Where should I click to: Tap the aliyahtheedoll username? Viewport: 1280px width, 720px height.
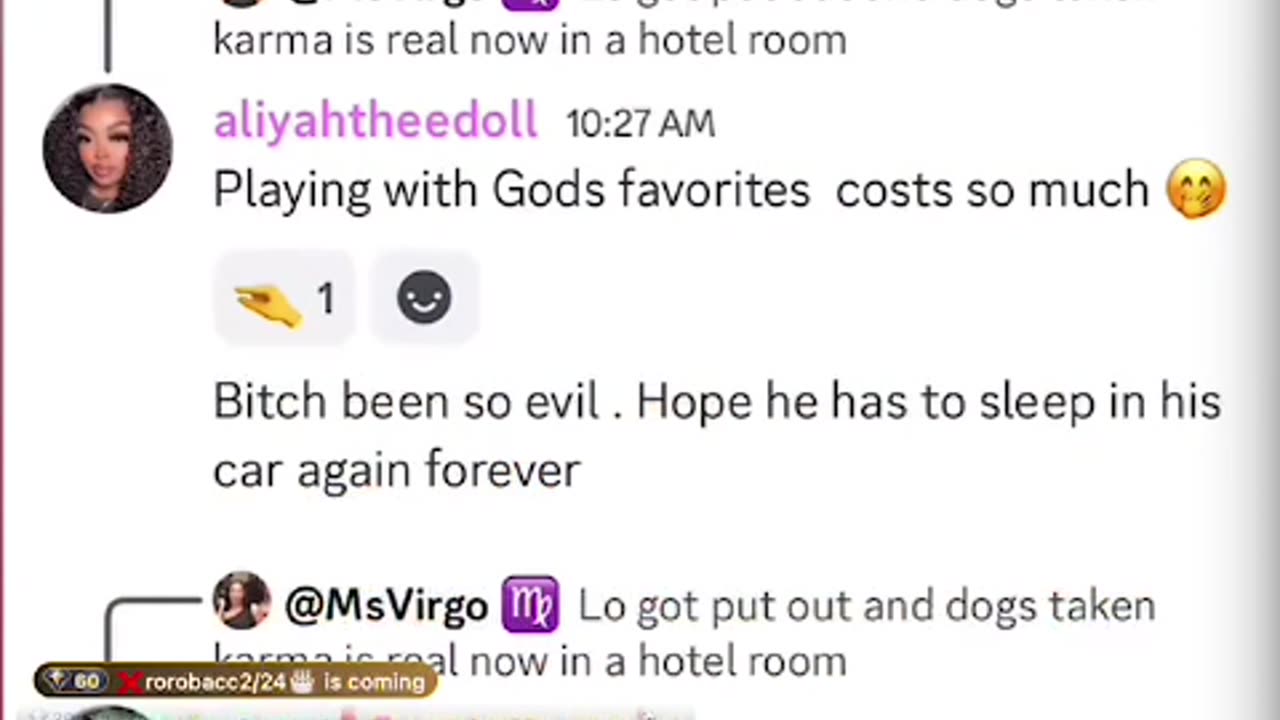coord(375,122)
